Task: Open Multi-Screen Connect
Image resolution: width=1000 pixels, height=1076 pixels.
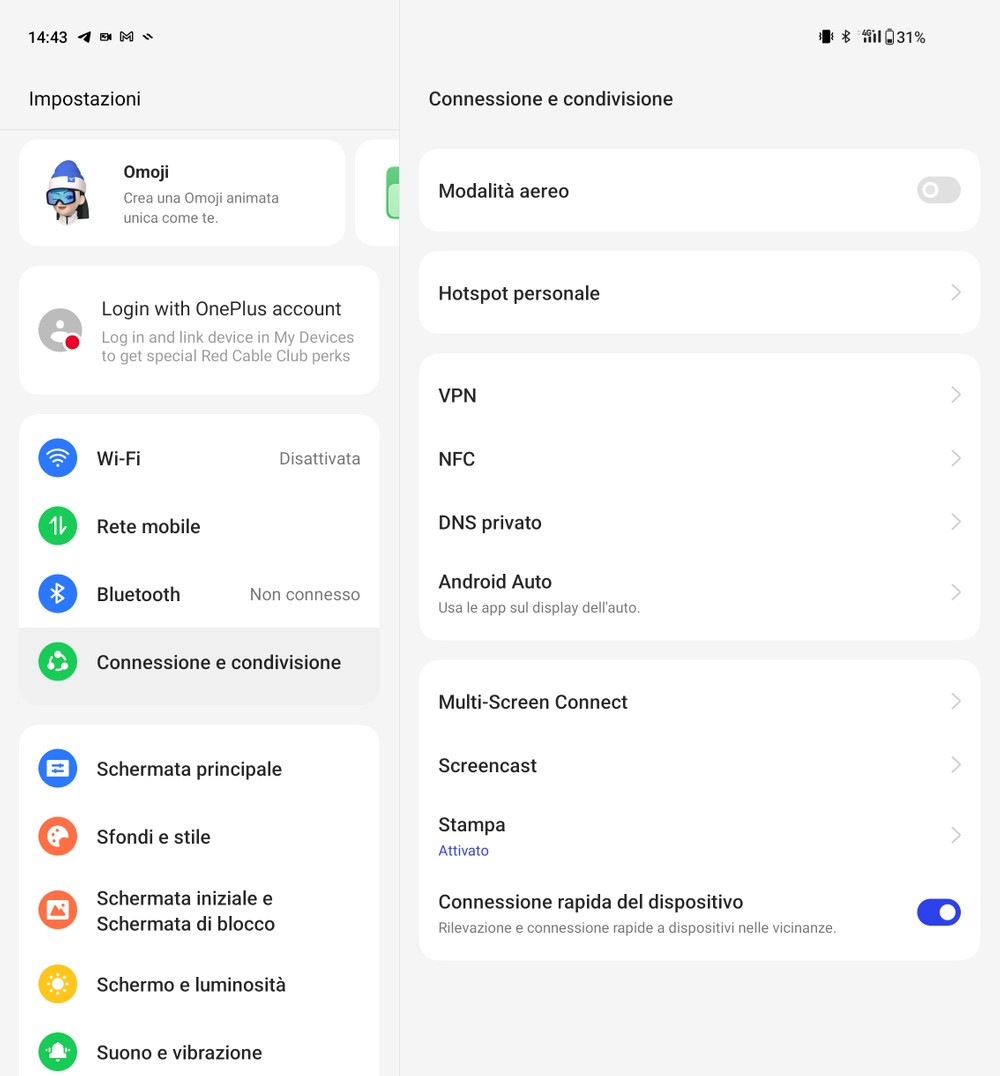Action: tap(698, 702)
